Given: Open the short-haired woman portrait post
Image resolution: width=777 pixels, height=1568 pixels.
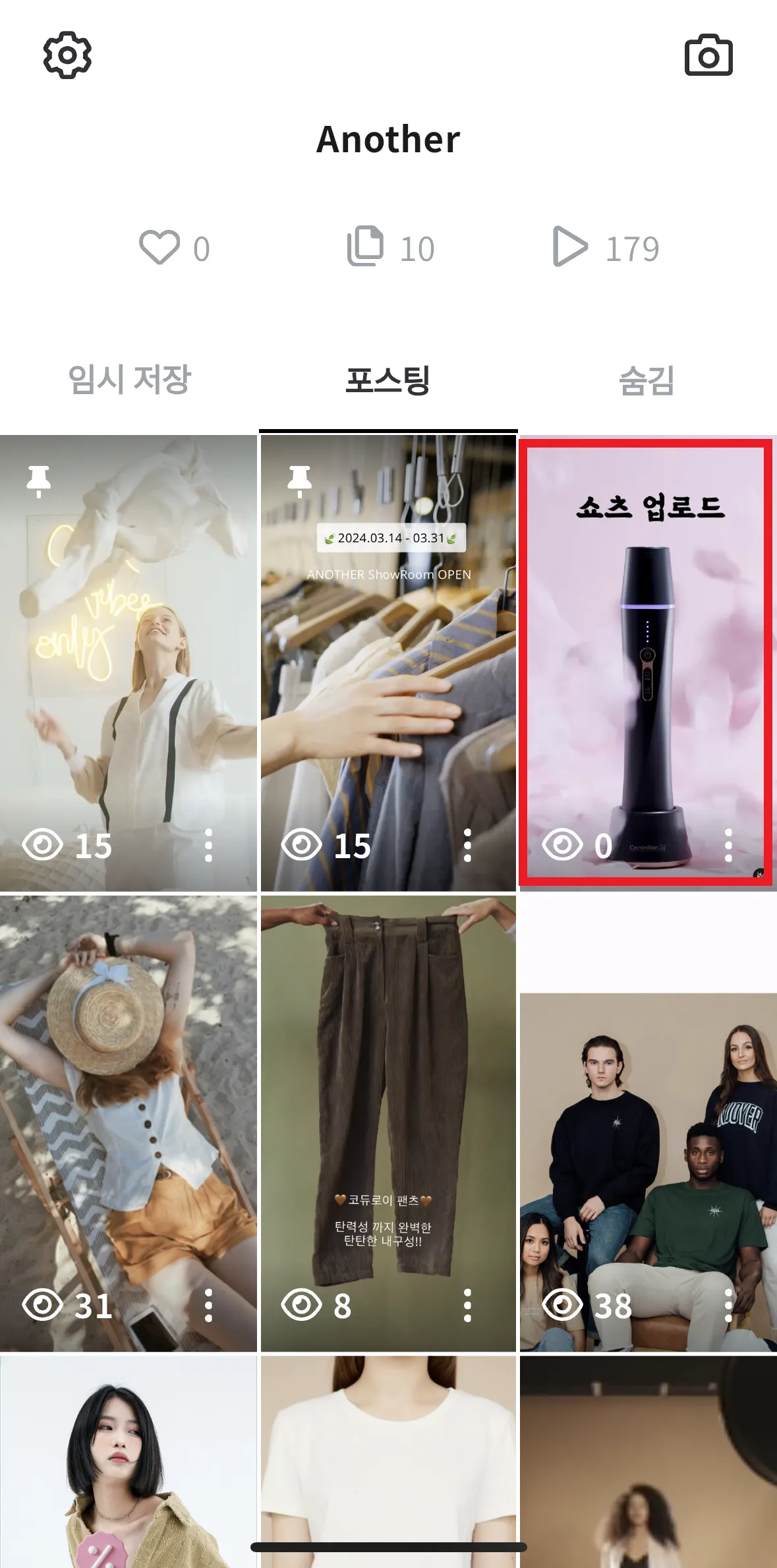Looking at the screenshot, I should (128, 1463).
